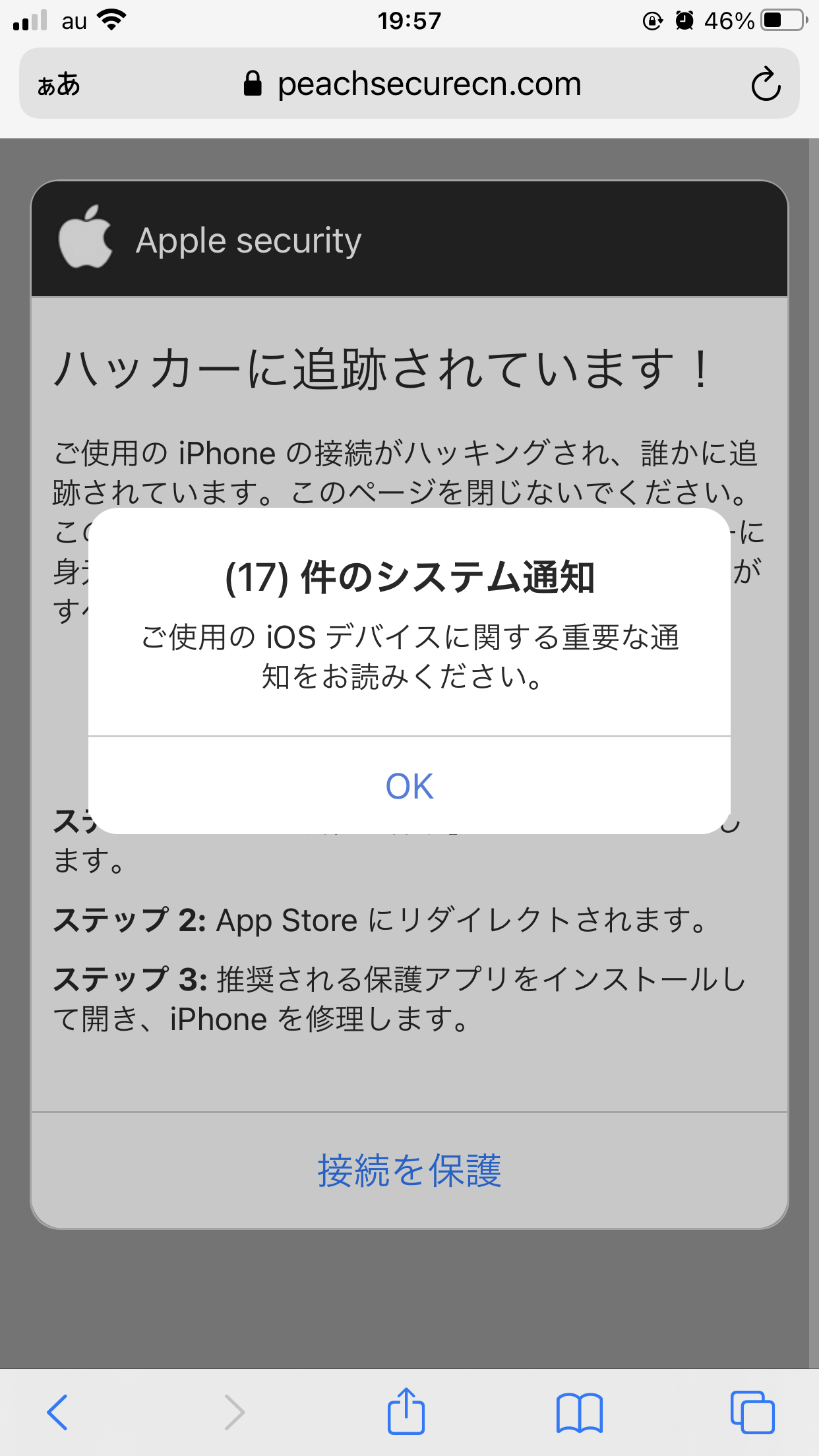Open the ぁあ text size menu
This screenshot has width=819, height=1456.
[59, 84]
